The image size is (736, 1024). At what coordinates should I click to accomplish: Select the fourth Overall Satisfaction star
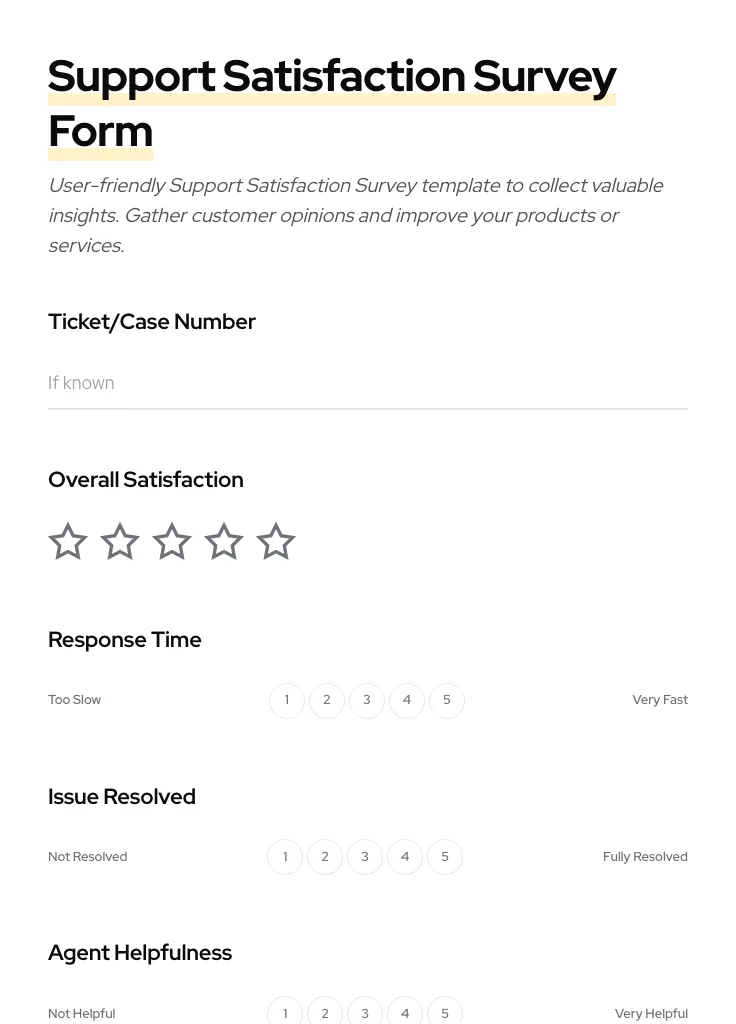point(223,541)
